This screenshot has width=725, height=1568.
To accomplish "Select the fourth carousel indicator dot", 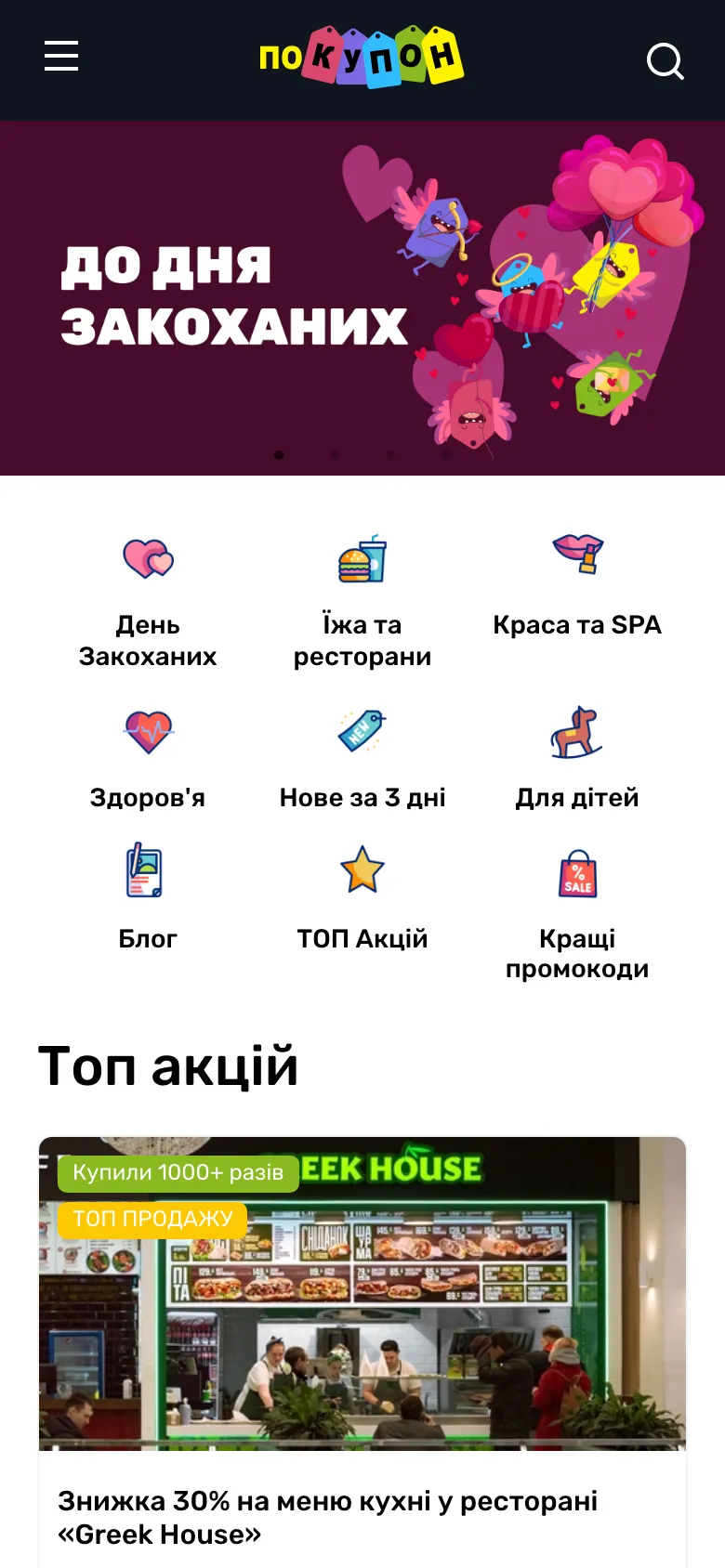I will pyautogui.click(x=444, y=455).
